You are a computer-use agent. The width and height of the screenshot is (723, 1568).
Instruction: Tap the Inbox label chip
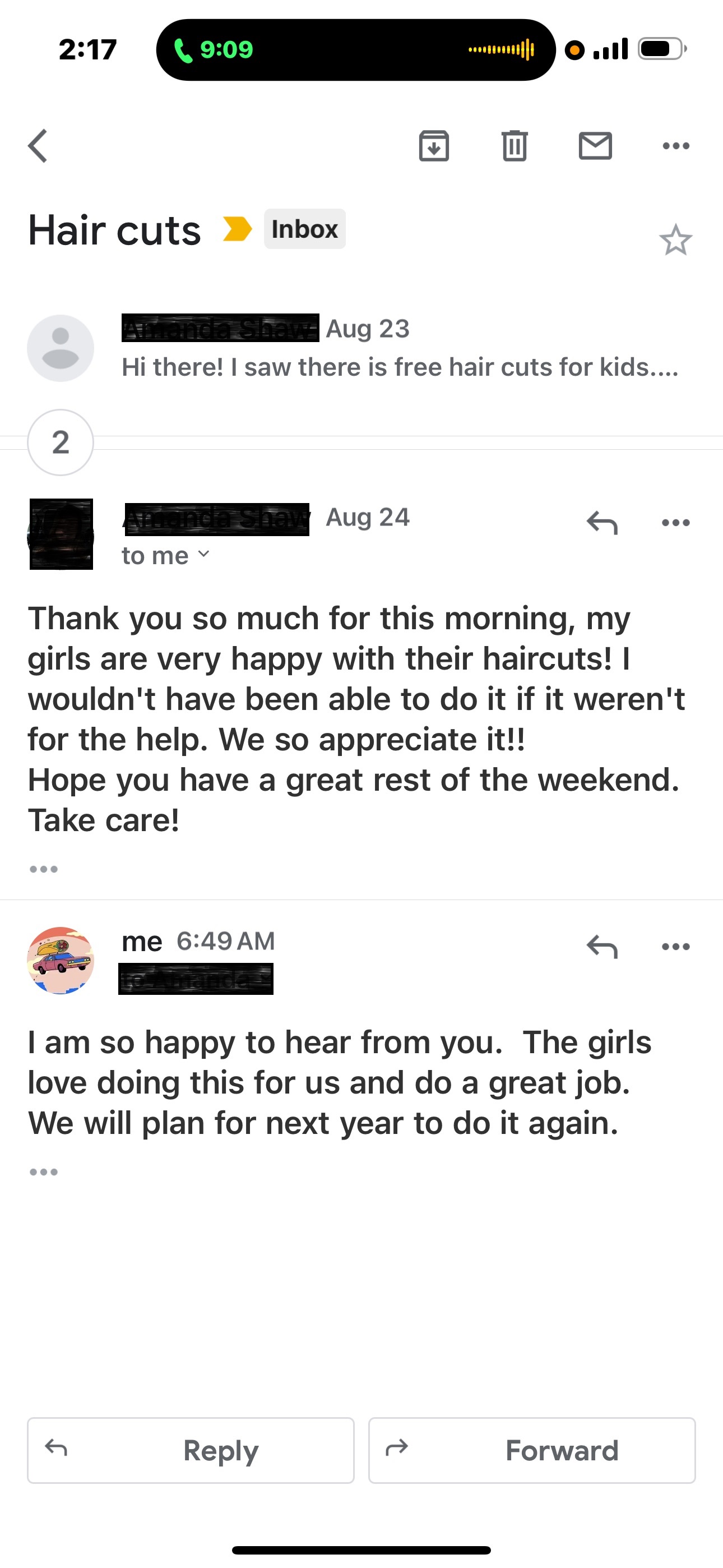[x=304, y=229]
